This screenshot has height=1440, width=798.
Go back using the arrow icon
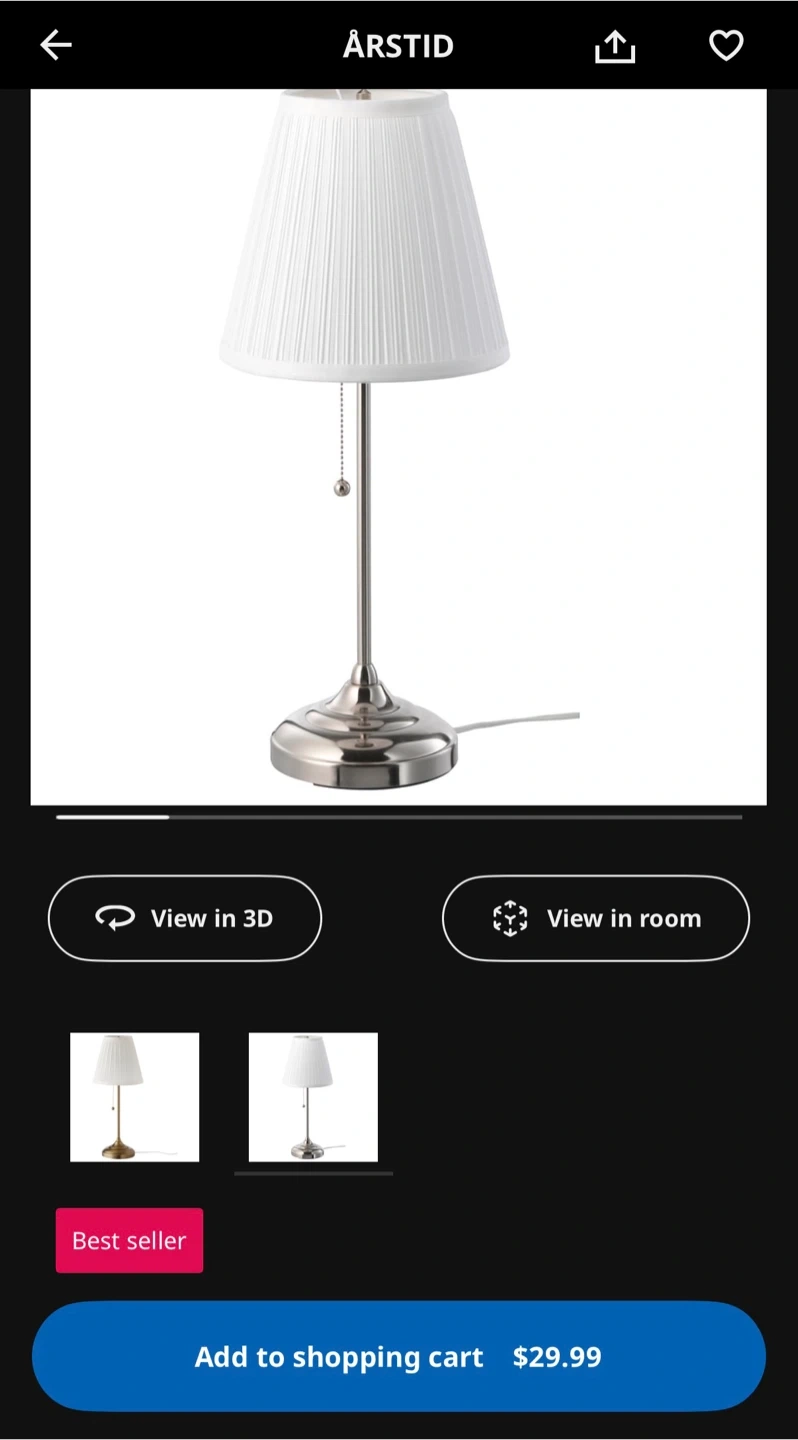(x=56, y=45)
